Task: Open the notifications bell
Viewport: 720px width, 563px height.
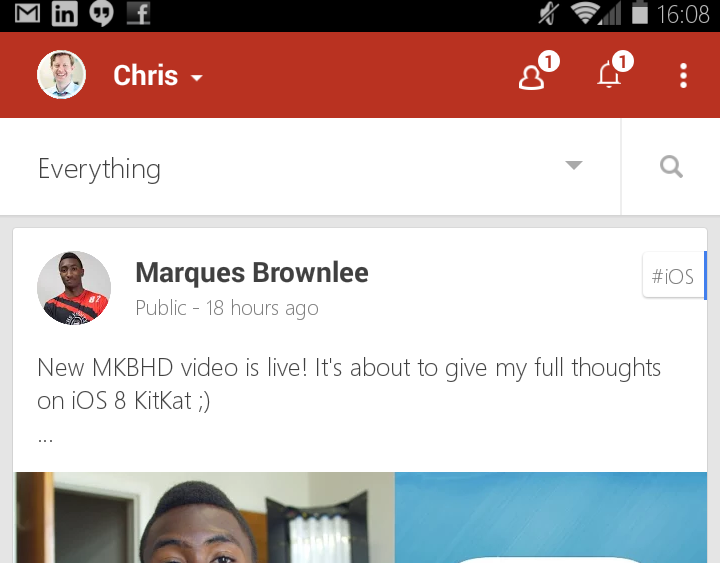Action: [610, 76]
